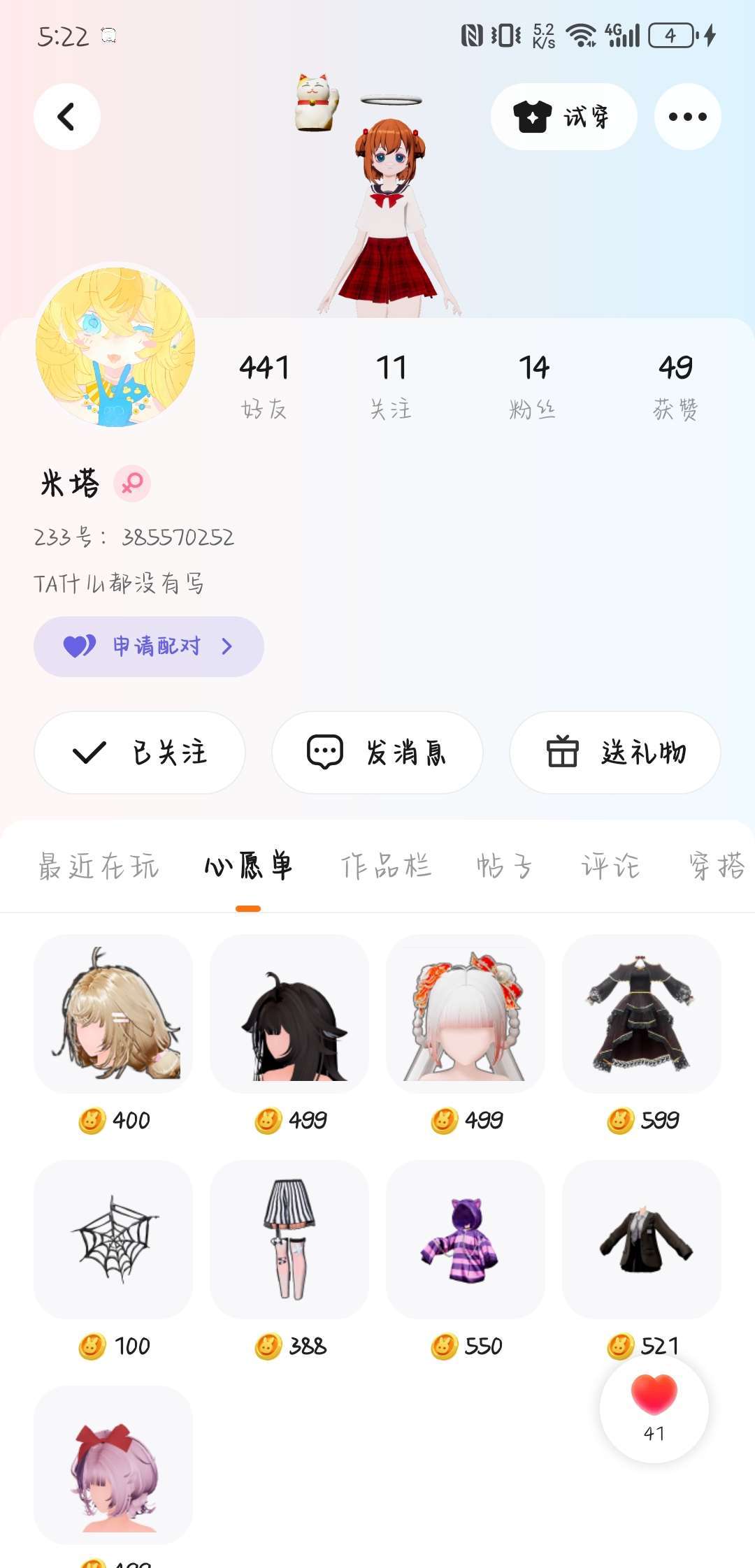Open the black gothic dress priced 599
This screenshot has width=755, height=1568.
point(642,1014)
